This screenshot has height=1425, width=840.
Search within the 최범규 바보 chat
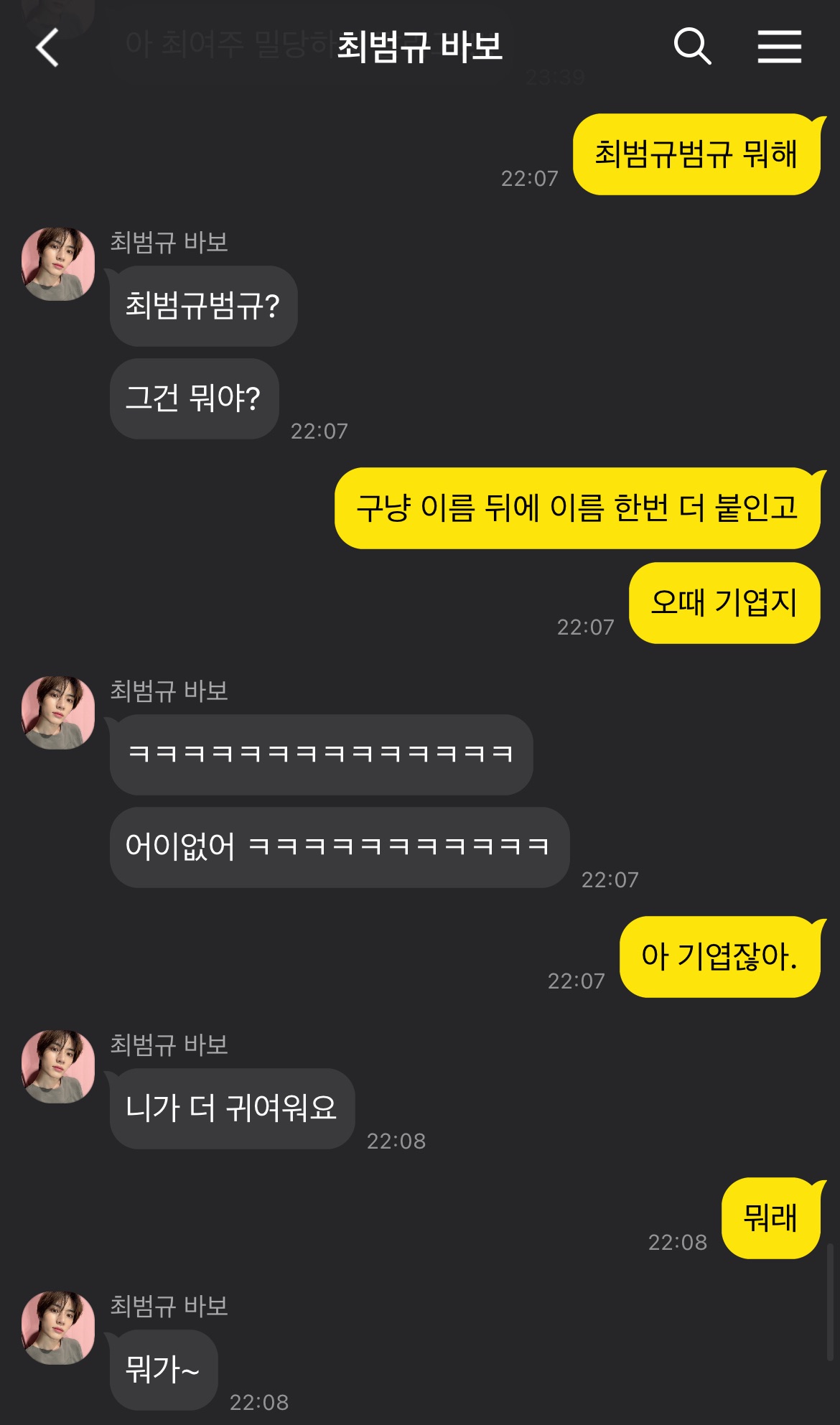tap(692, 47)
